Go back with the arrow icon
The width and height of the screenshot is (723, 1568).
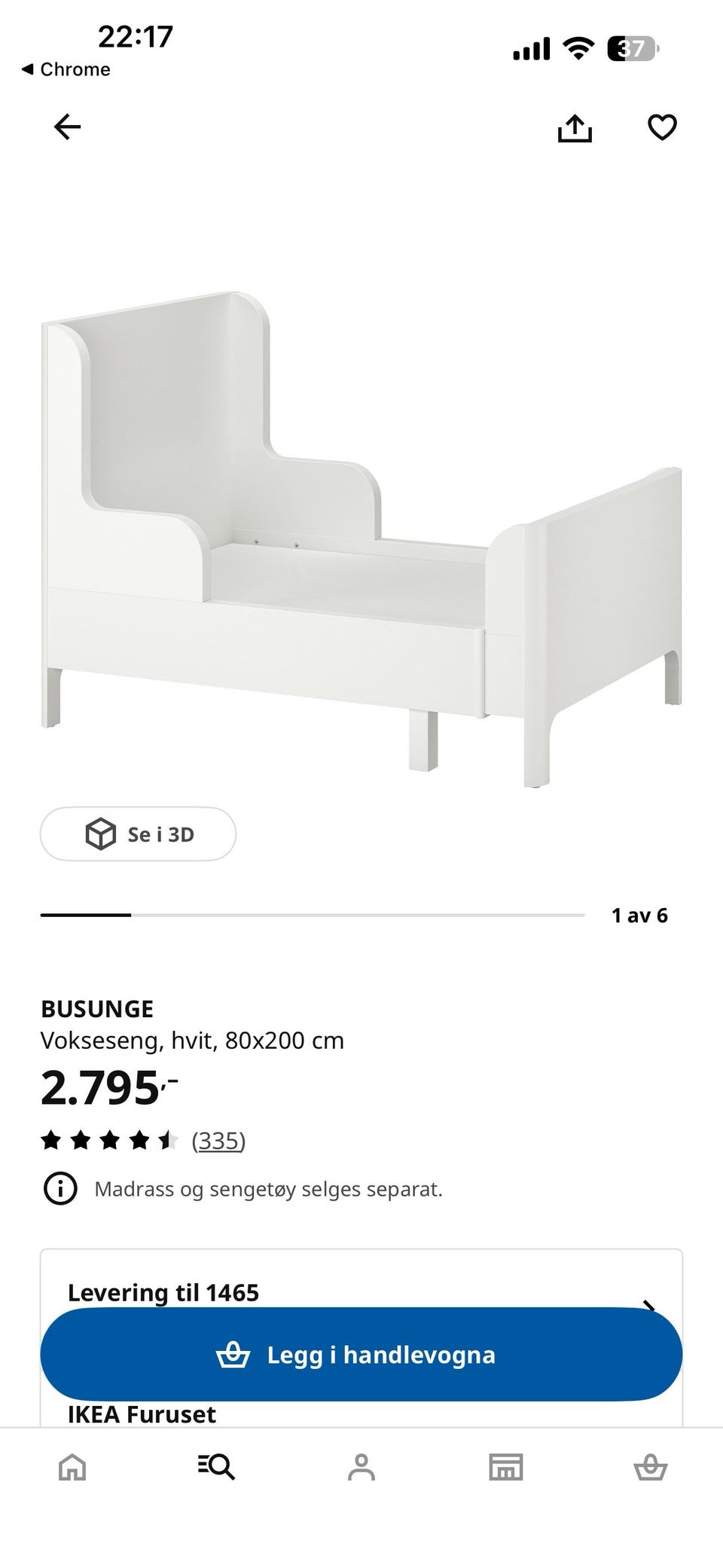pyautogui.click(x=67, y=127)
